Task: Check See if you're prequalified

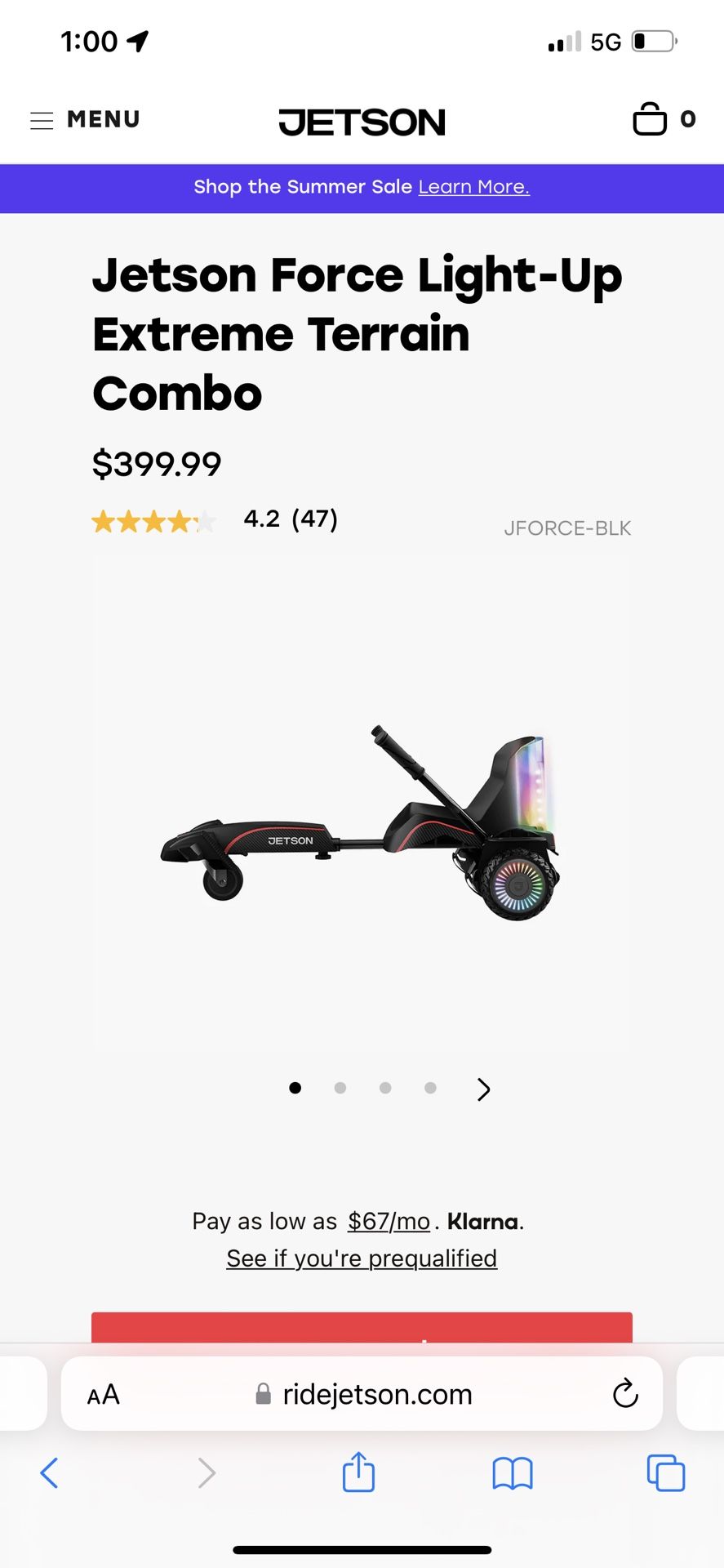Action: (x=362, y=1258)
